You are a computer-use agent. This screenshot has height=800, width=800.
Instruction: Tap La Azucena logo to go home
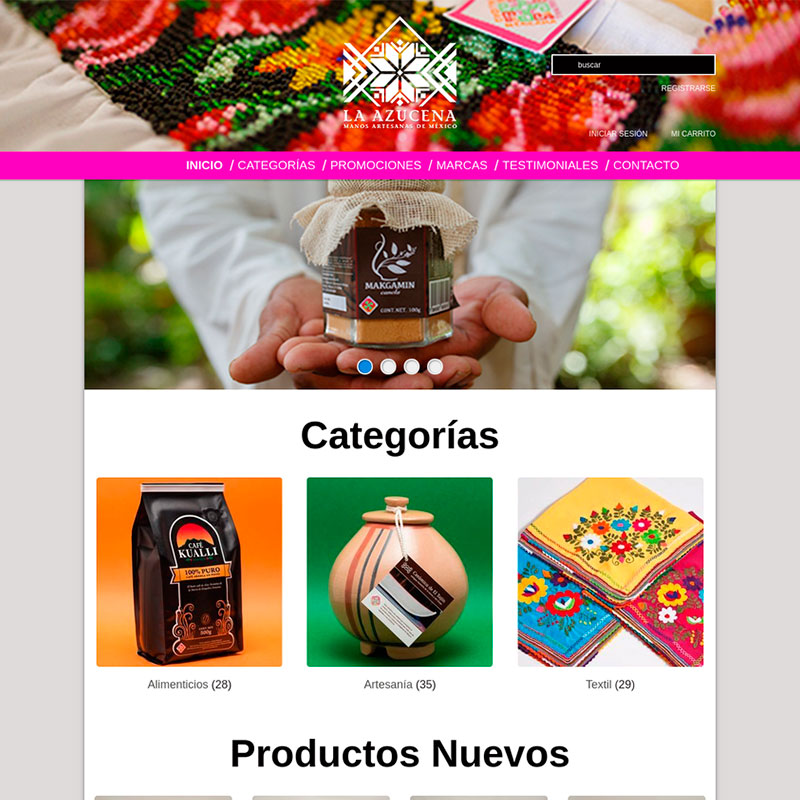(400, 75)
